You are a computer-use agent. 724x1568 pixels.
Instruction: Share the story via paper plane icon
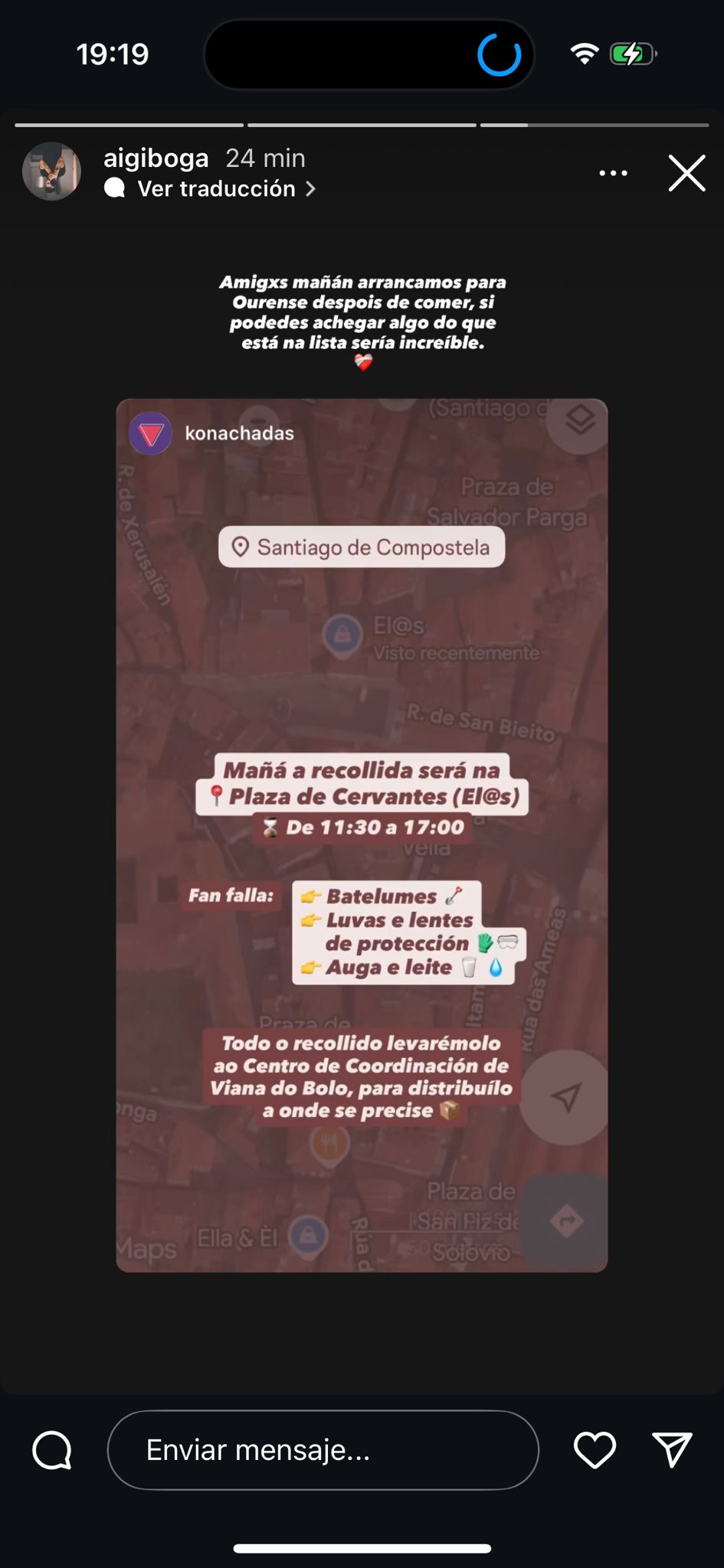coord(672,1450)
